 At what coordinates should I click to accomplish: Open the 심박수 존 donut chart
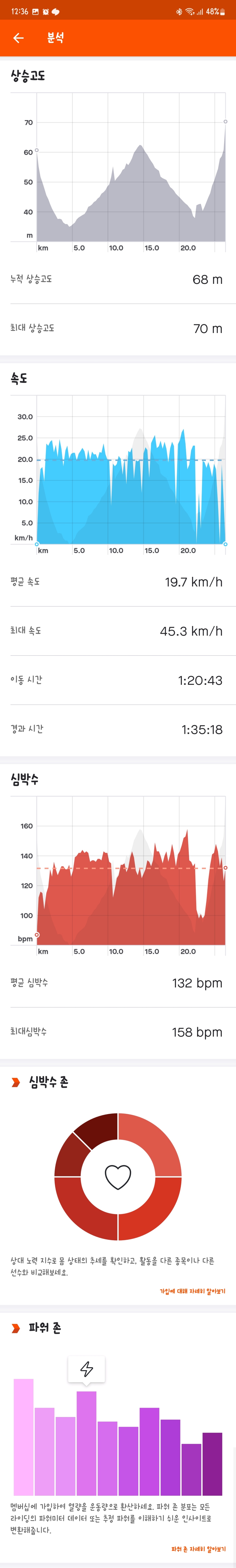coord(118,1177)
